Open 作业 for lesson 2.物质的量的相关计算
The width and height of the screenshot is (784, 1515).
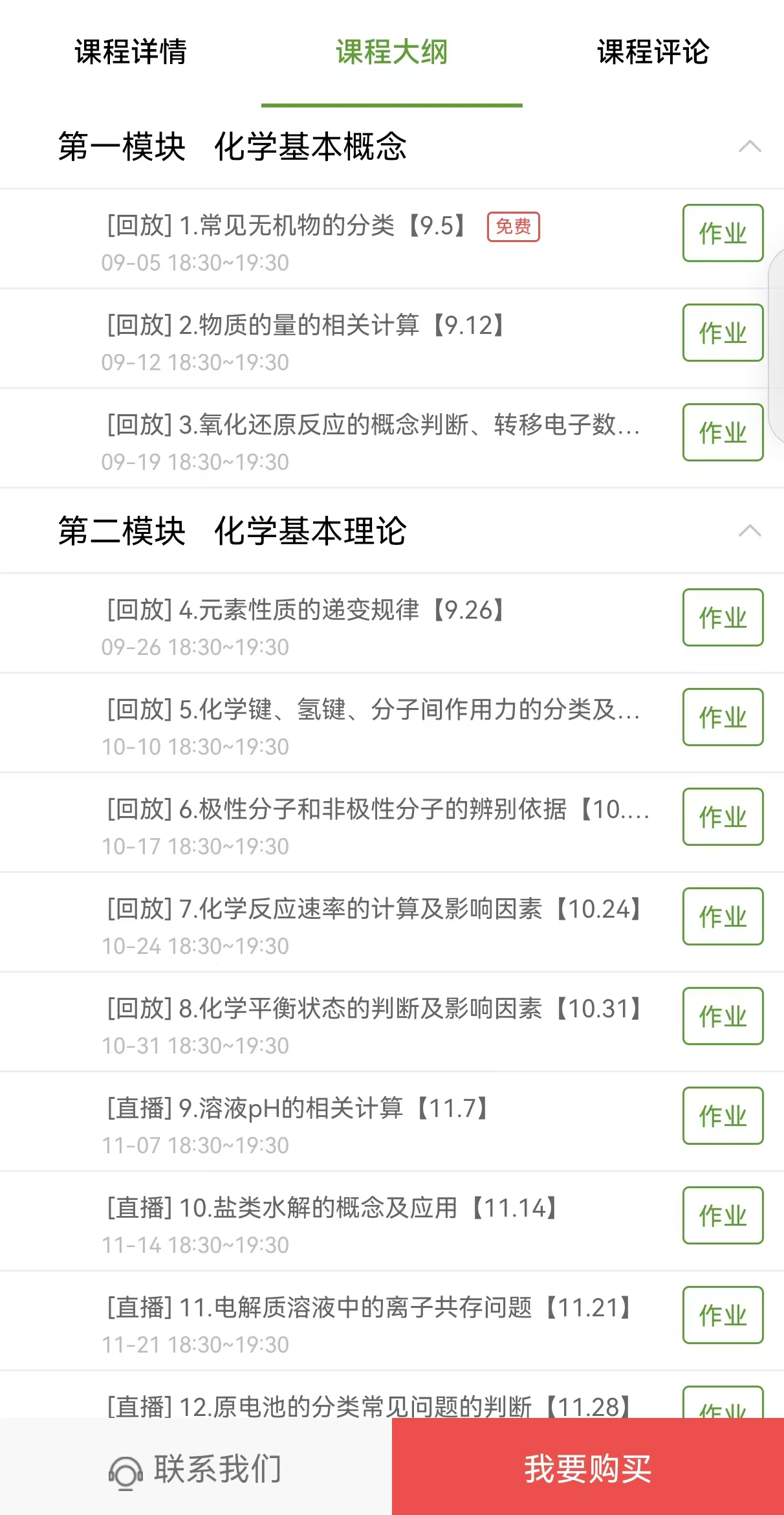[x=723, y=333]
